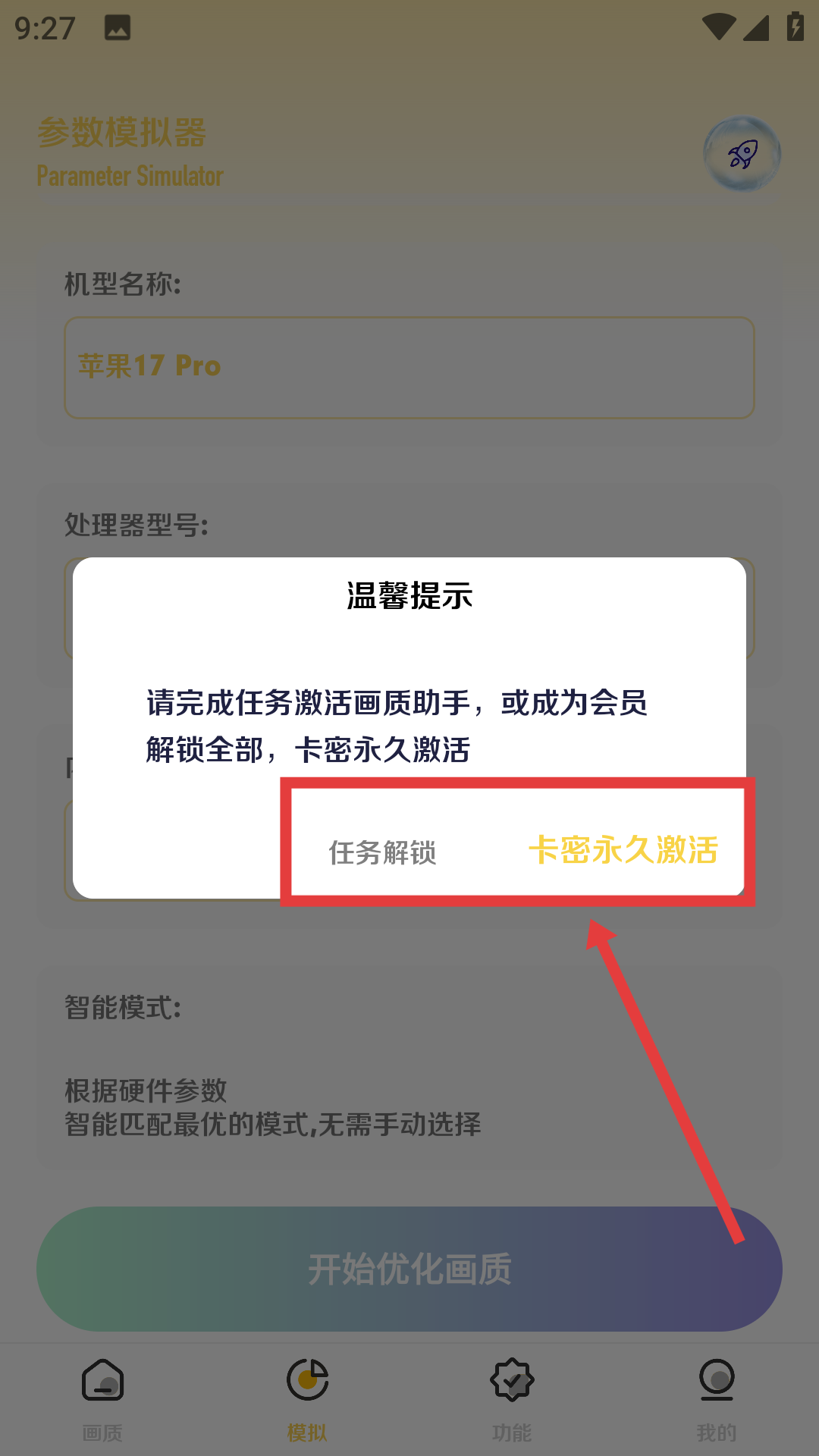Select 卡密永久激活 option

point(623,849)
